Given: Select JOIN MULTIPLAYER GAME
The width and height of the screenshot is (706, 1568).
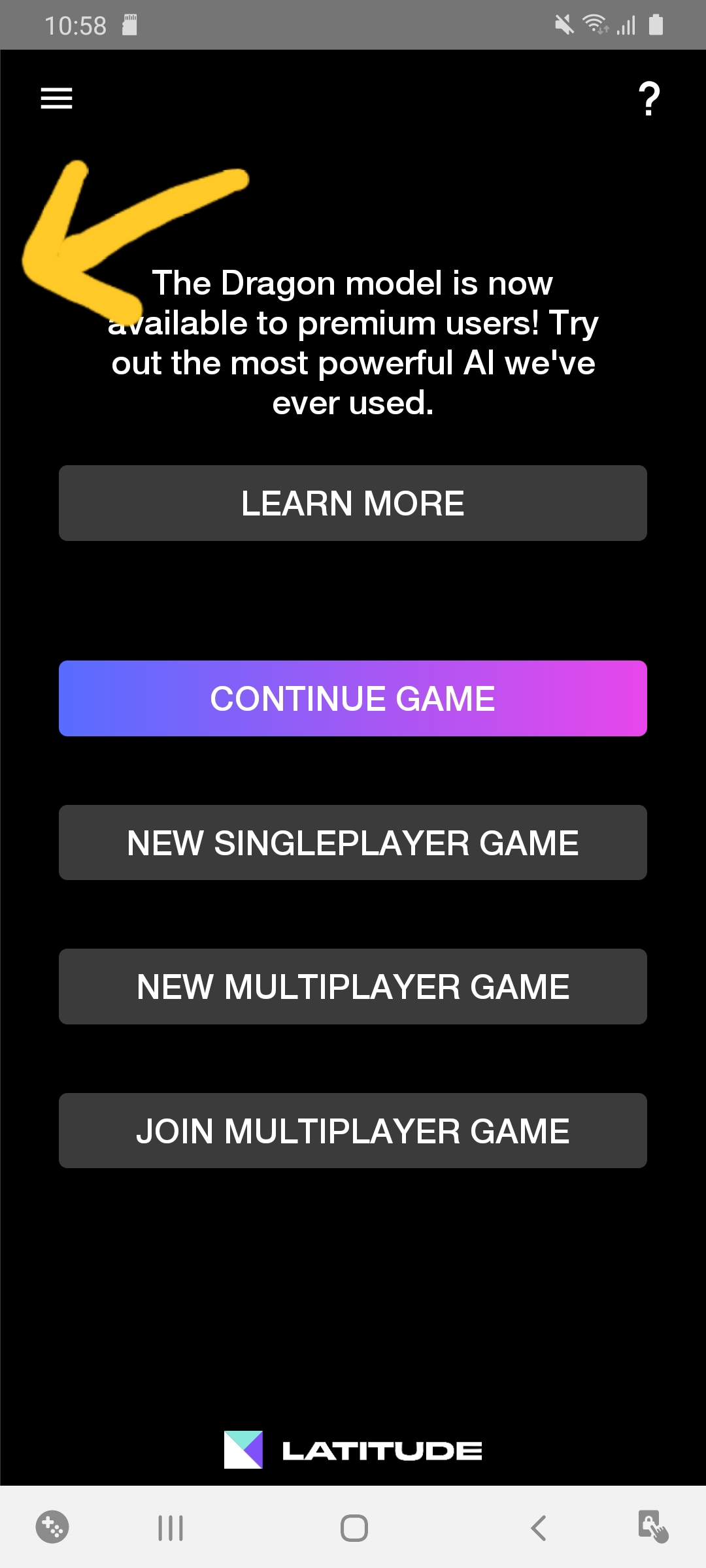Looking at the screenshot, I should tap(353, 1130).
